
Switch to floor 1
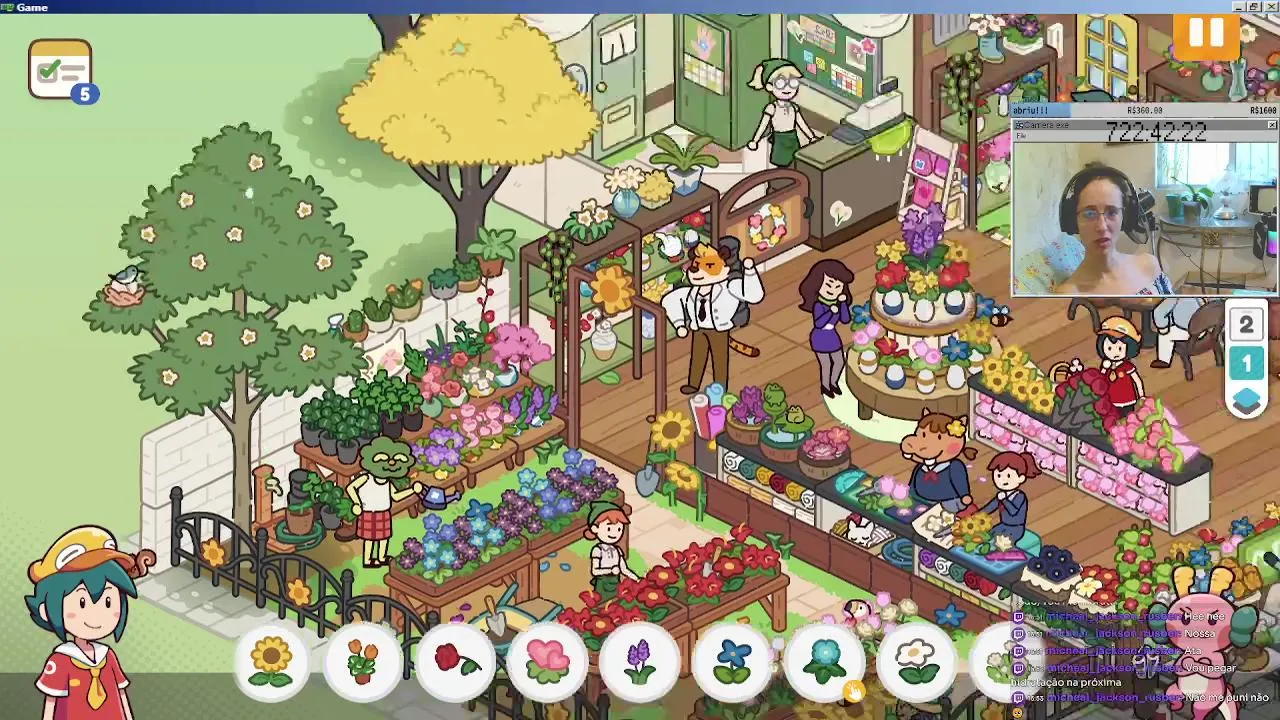click(x=1246, y=364)
